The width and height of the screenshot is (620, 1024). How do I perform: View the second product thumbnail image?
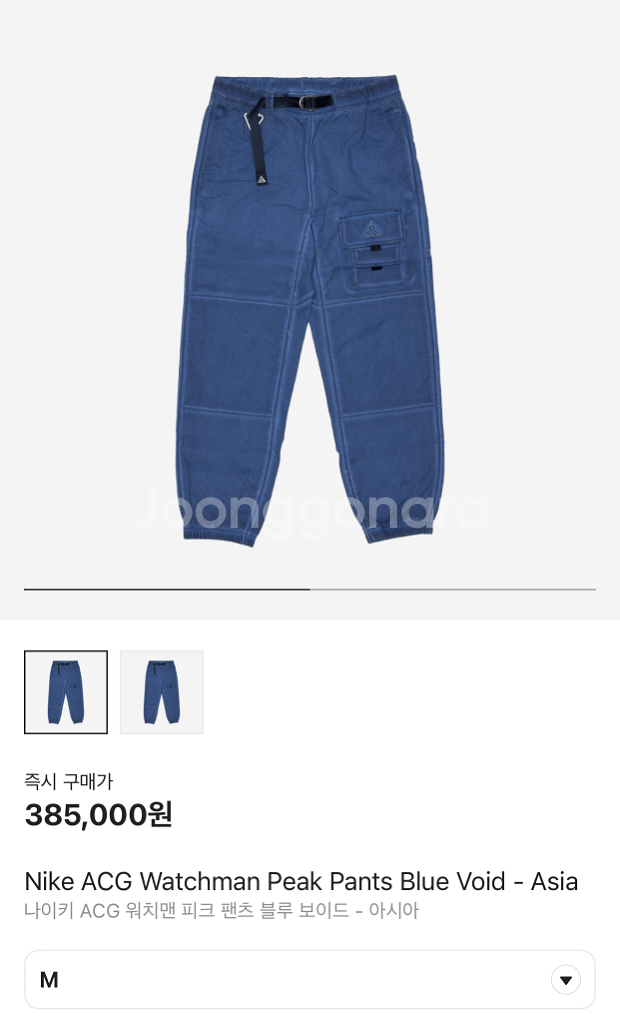click(162, 692)
